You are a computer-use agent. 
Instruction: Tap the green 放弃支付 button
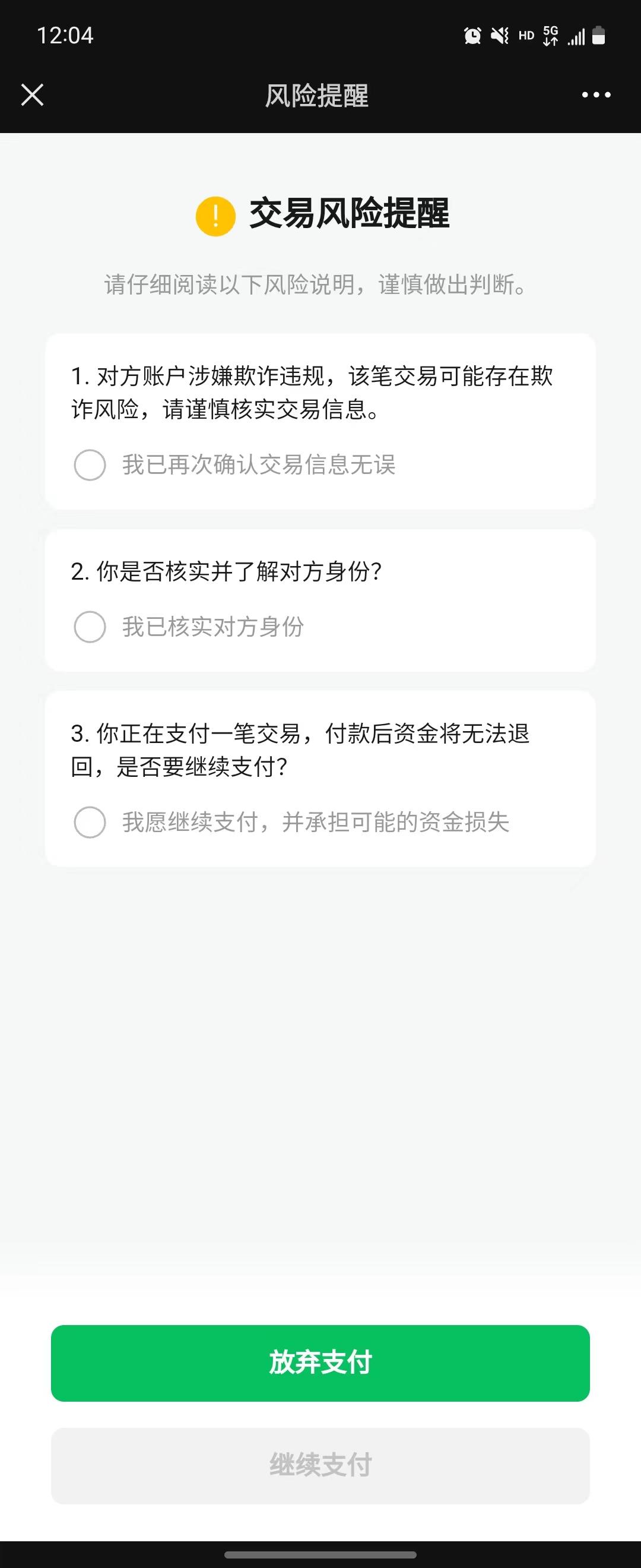[320, 1363]
